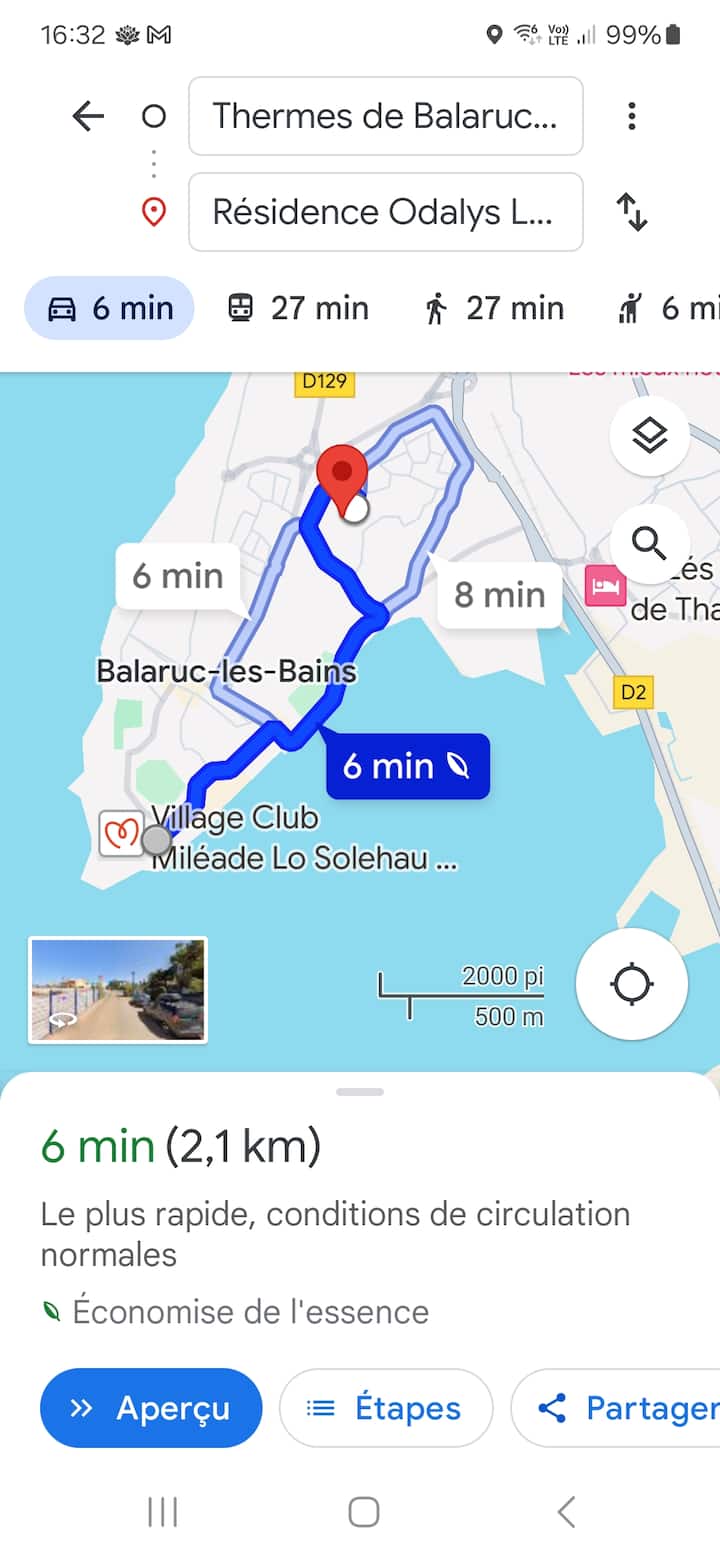720x1560 pixels.
Task: Open the three-dot overflow menu
Action: click(x=631, y=117)
